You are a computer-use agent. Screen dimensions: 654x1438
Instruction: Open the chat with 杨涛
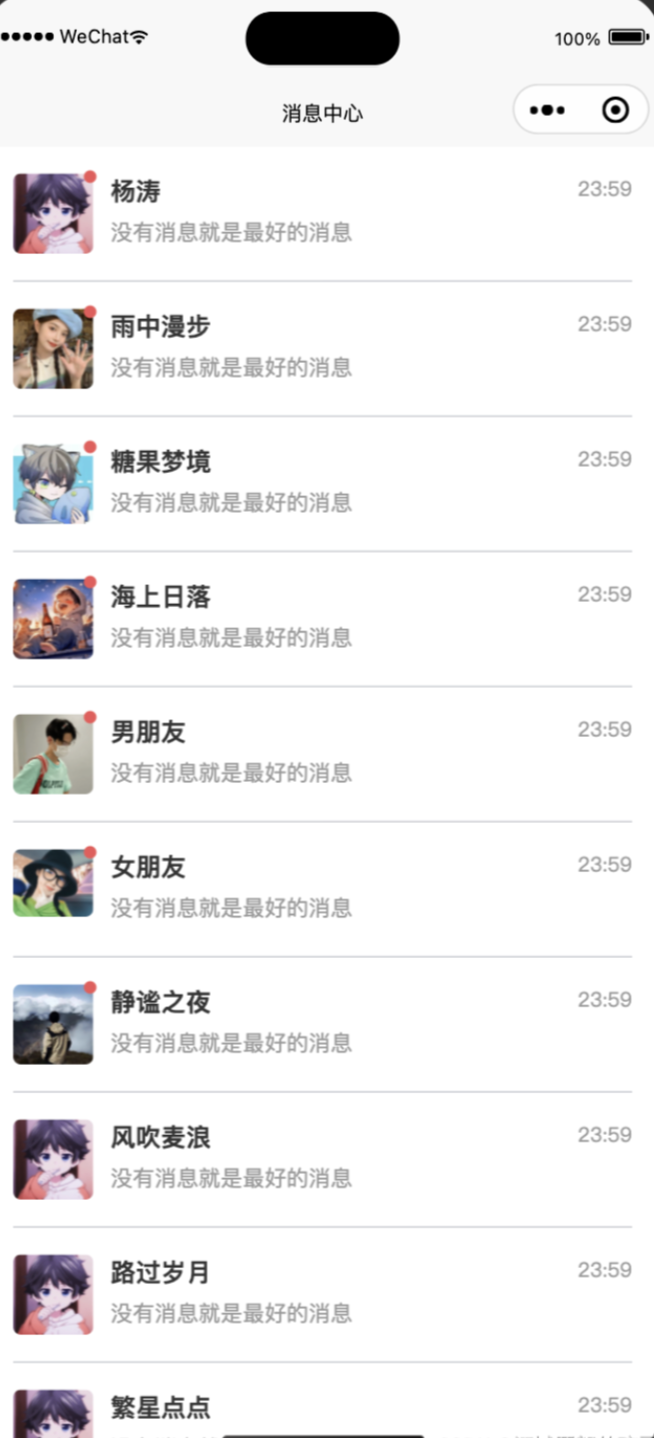pyautogui.click(x=322, y=213)
